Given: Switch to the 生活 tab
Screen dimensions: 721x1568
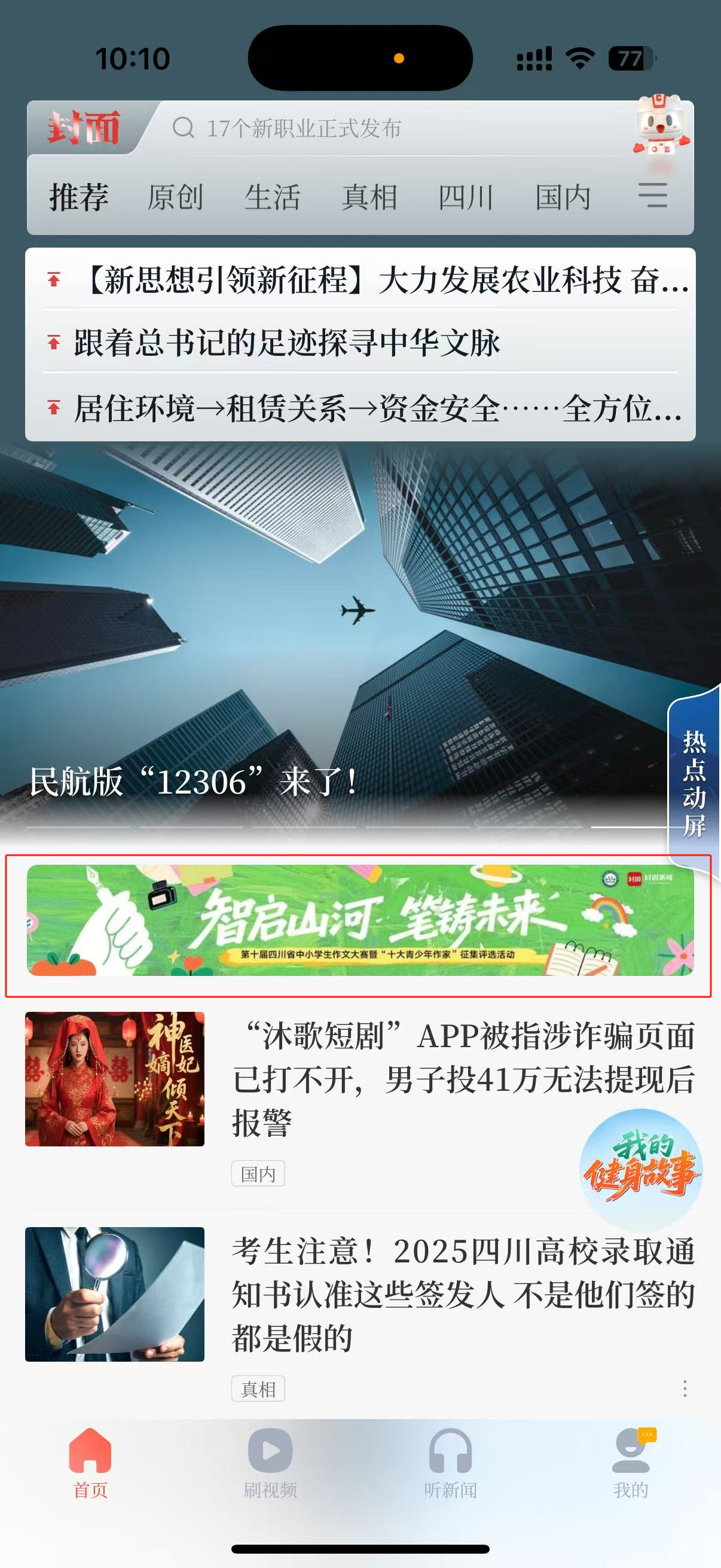Looking at the screenshot, I should pyautogui.click(x=272, y=198).
